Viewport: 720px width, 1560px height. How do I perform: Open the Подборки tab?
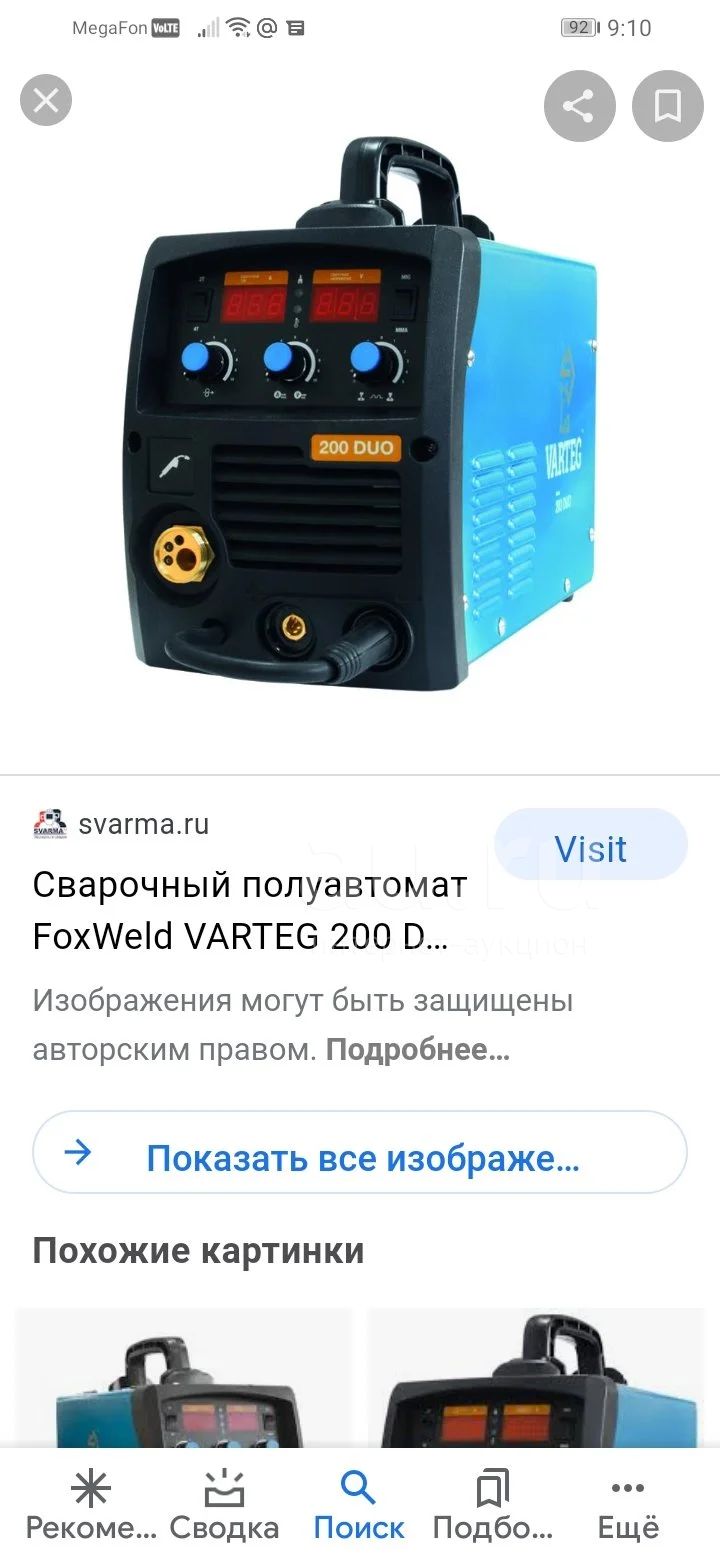pos(492,1505)
